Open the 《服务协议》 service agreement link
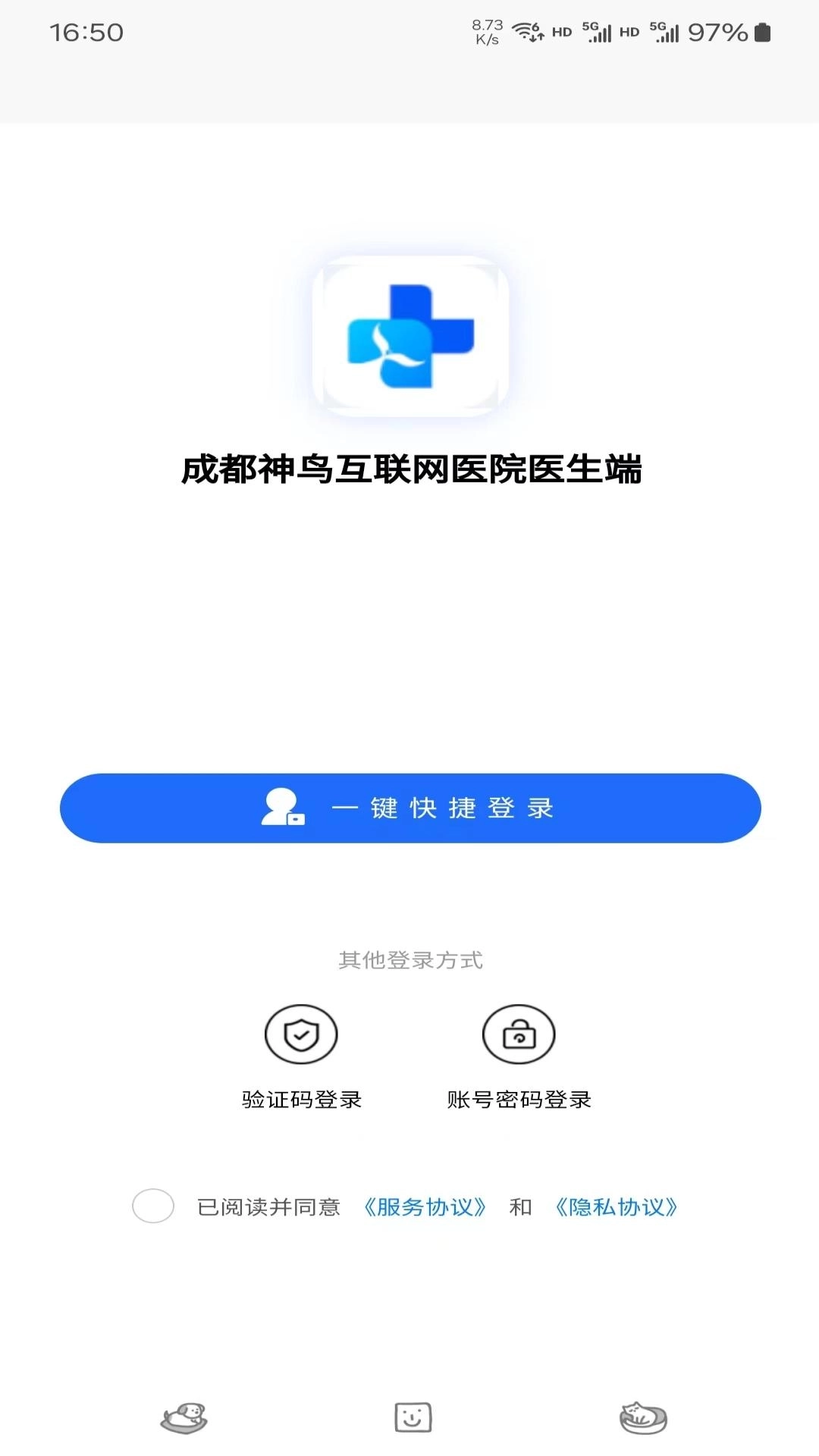819x1456 pixels. [425, 1207]
